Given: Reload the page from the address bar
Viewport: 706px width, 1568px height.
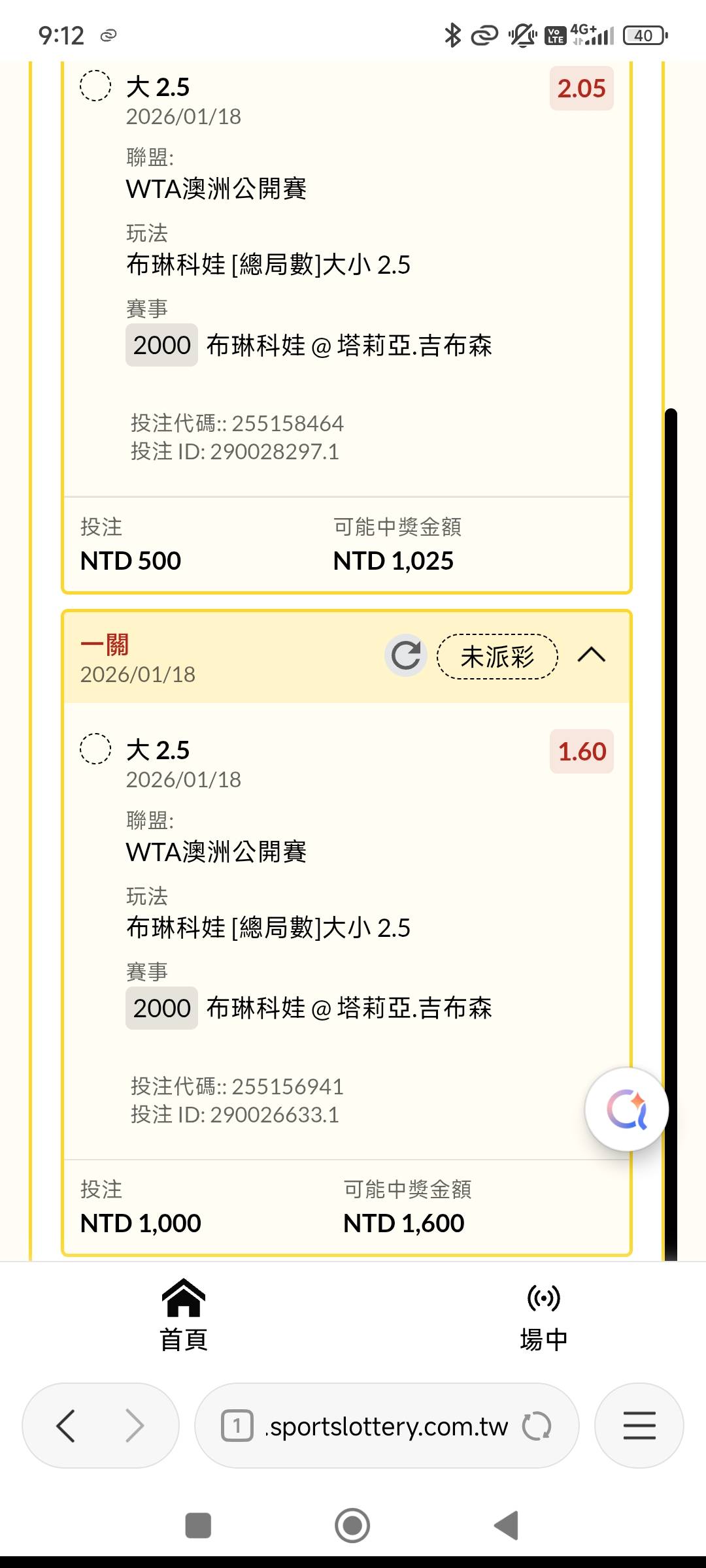Looking at the screenshot, I should click(537, 1426).
